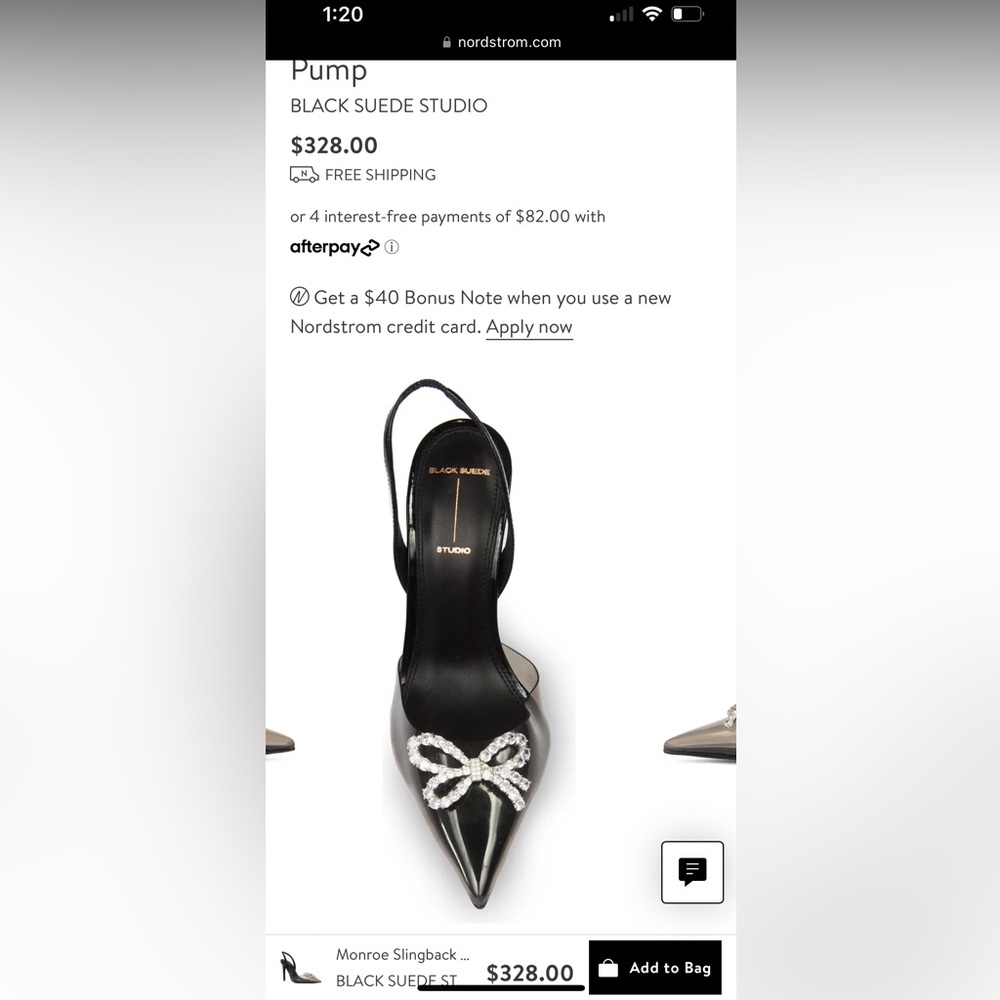The width and height of the screenshot is (1000, 1000).
Task: Tap the nordstrom.com address bar
Action: click(500, 42)
